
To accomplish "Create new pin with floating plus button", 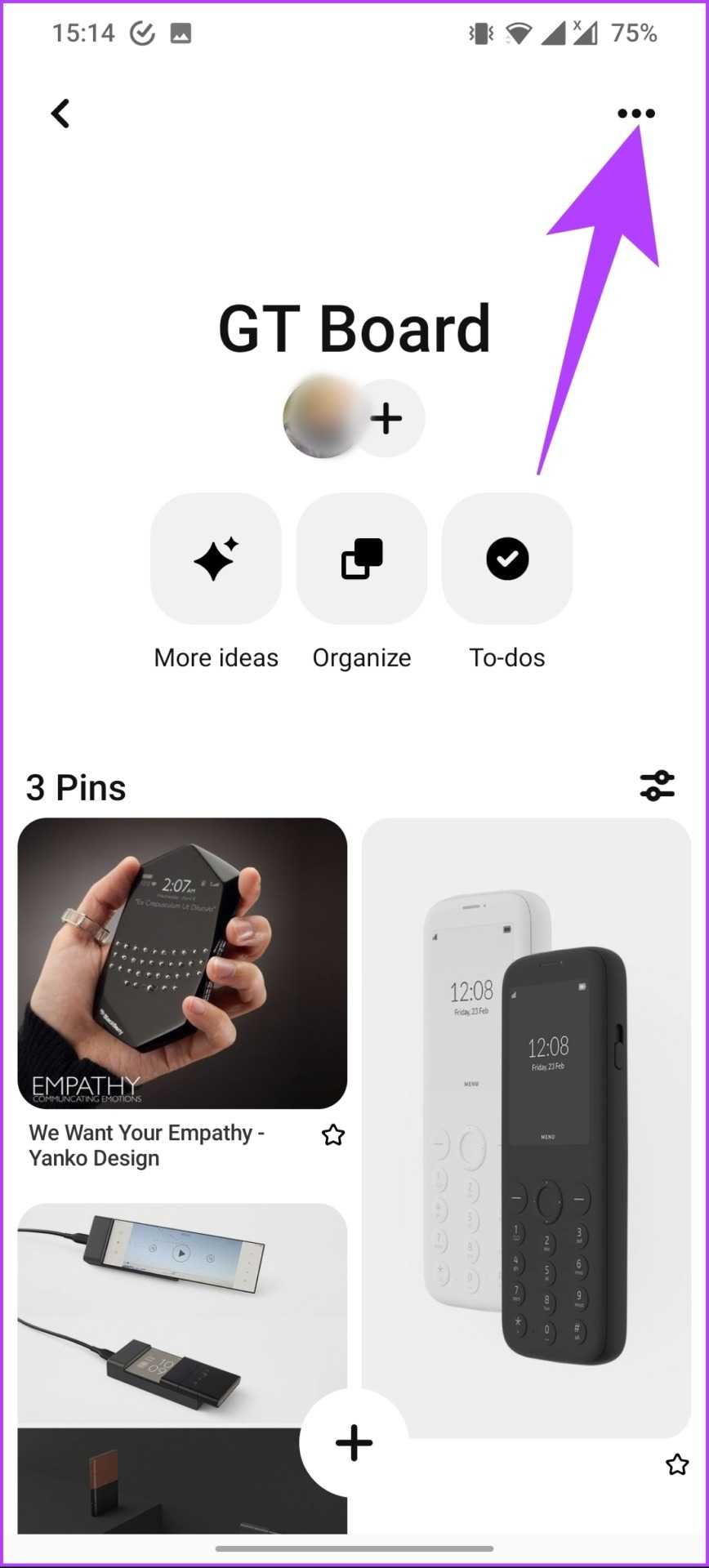I will point(354,1443).
